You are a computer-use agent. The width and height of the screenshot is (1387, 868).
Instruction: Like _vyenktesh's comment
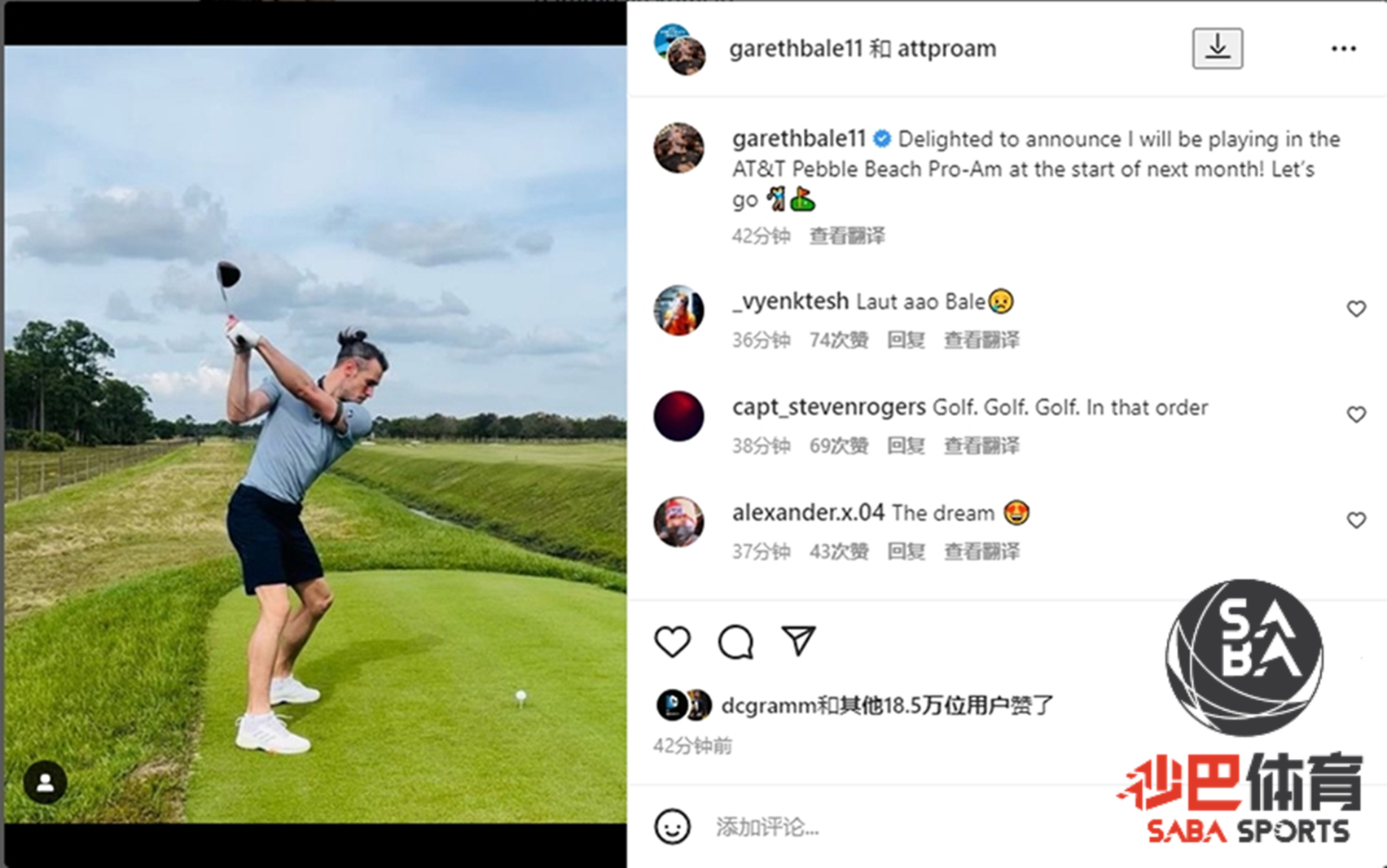click(1355, 309)
